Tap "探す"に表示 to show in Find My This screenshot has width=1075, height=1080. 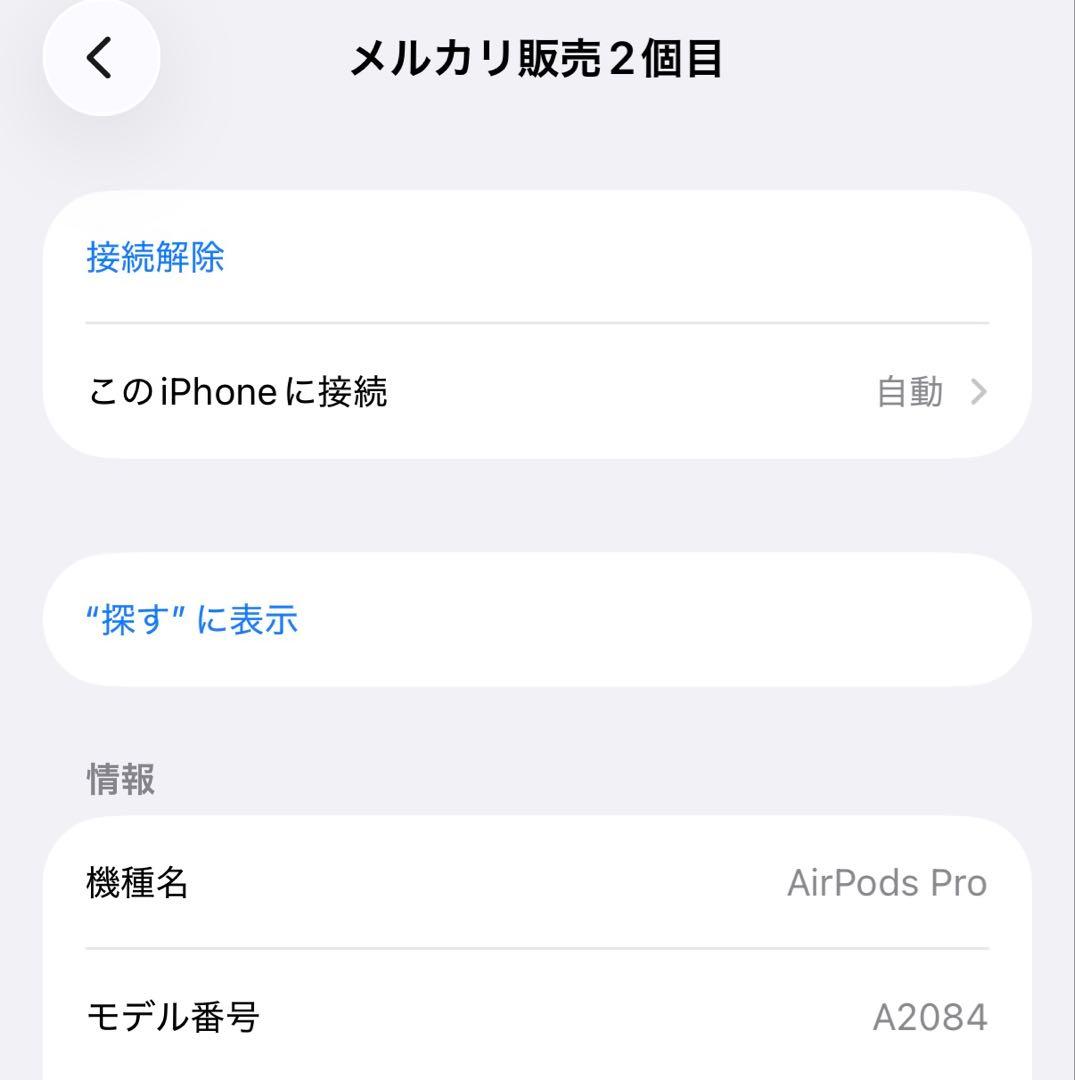[x=191, y=620]
